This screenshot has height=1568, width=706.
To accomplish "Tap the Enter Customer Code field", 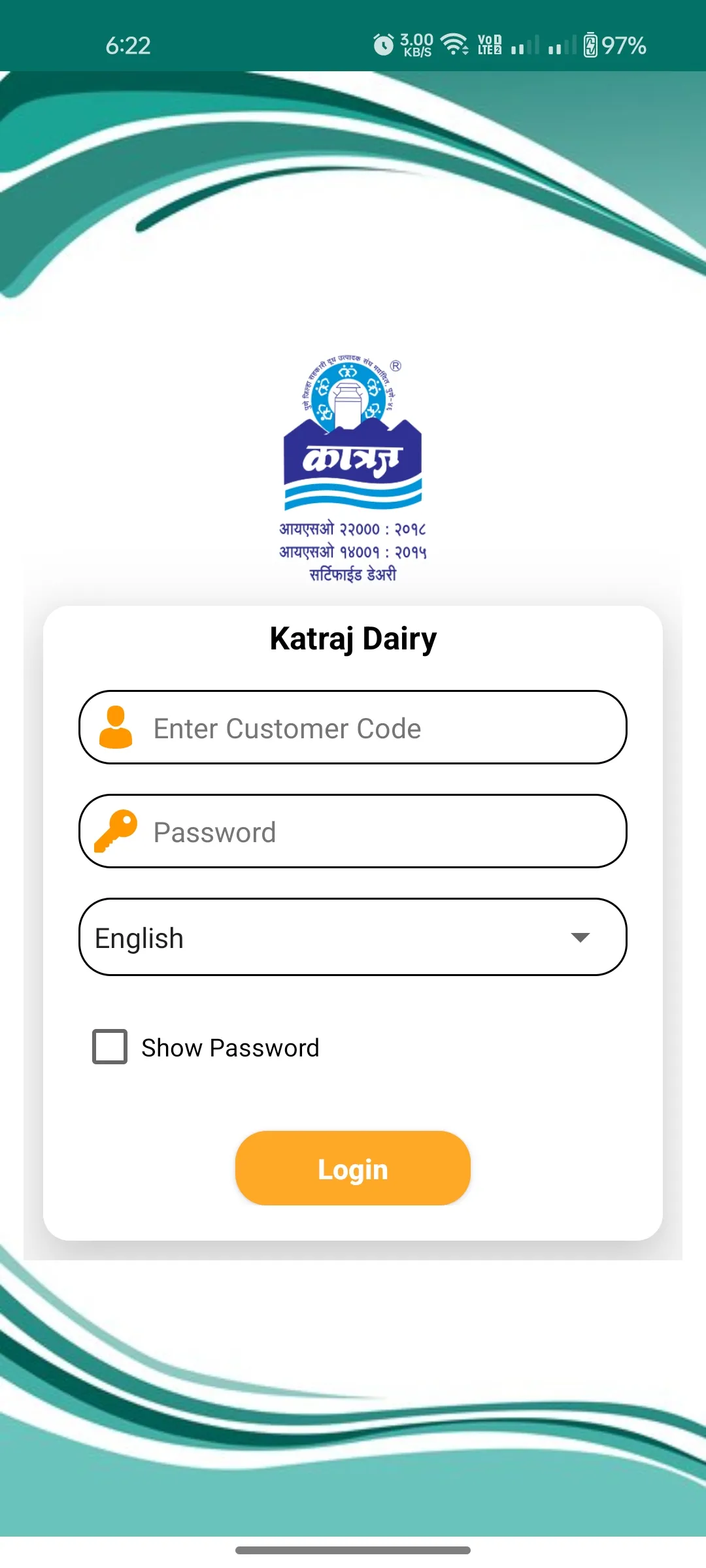I will pyautogui.click(x=353, y=727).
